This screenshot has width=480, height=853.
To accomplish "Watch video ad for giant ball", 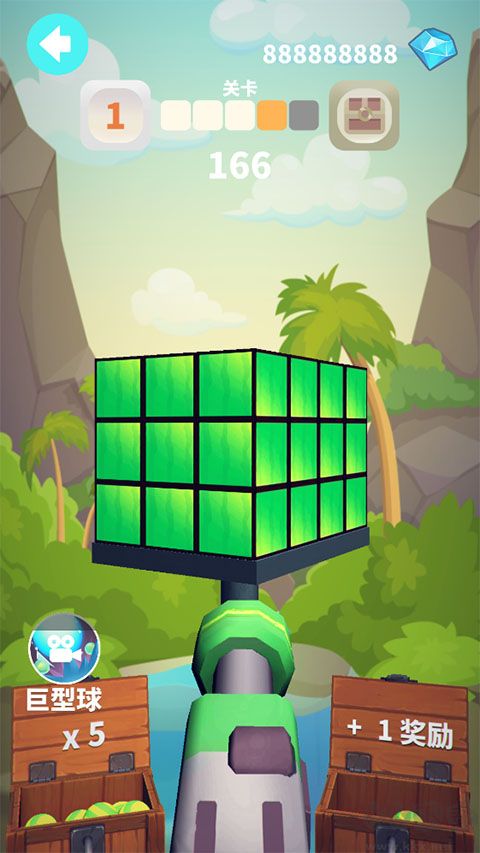I will (64, 649).
